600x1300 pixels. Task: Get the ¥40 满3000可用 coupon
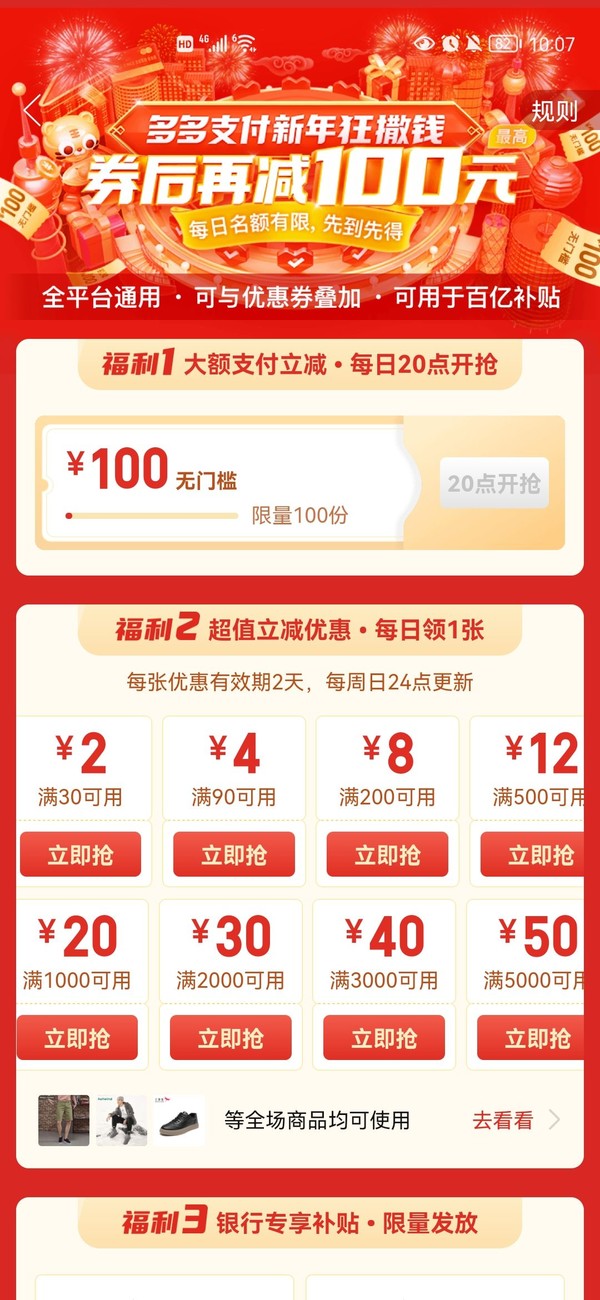pos(384,1038)
